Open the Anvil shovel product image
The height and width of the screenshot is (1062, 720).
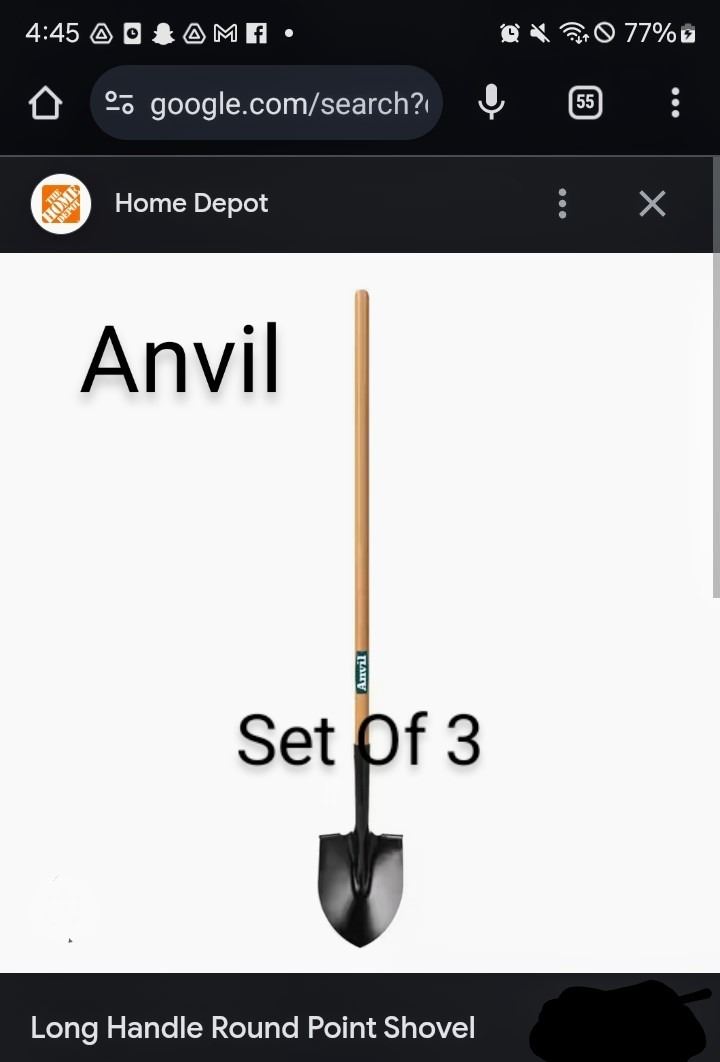tap(360, 610)
